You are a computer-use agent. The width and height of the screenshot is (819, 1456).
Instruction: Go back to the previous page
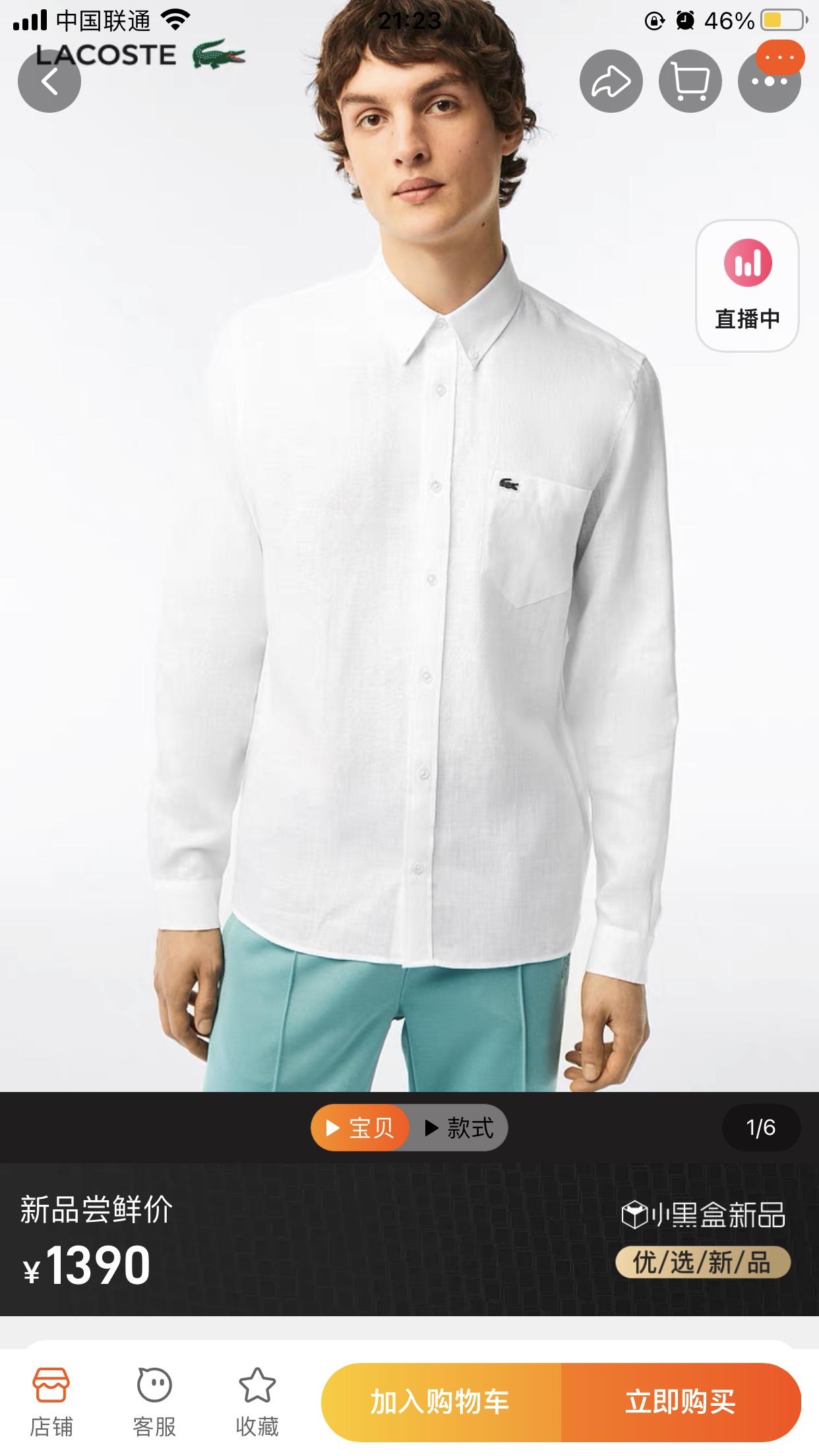(x=49, y=82)
